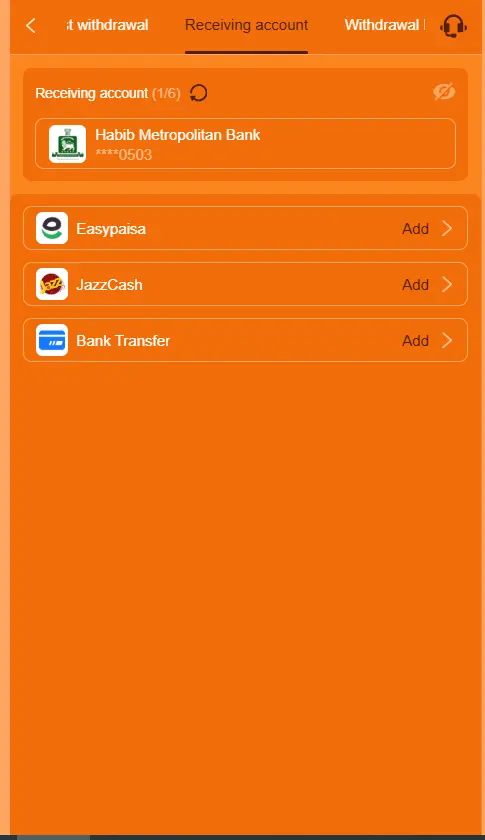Image resolution: width=485 pixels, height=840 pixels.
Task: Add a JazzCash account
Action: pos(245,284)
